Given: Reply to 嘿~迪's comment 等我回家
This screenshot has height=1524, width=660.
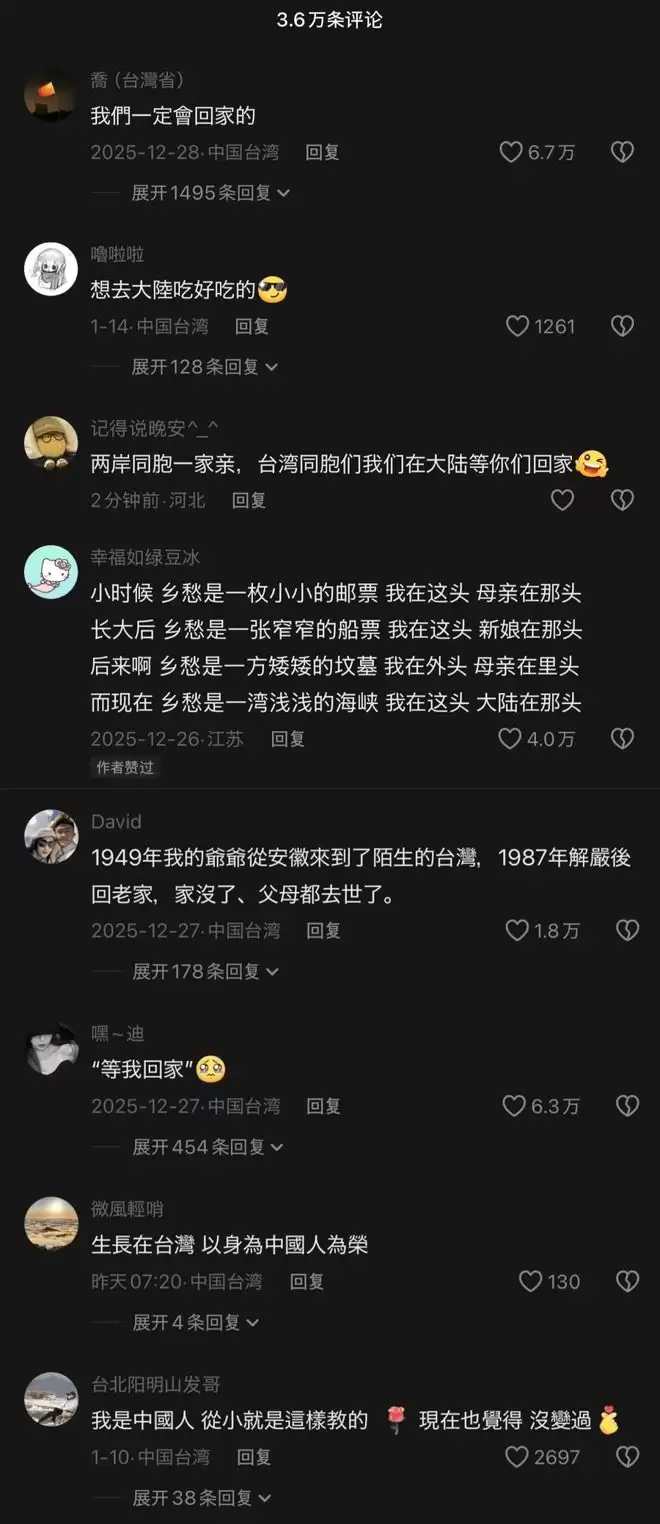Looking at the screenshot, I should [x=323, y=1106].
